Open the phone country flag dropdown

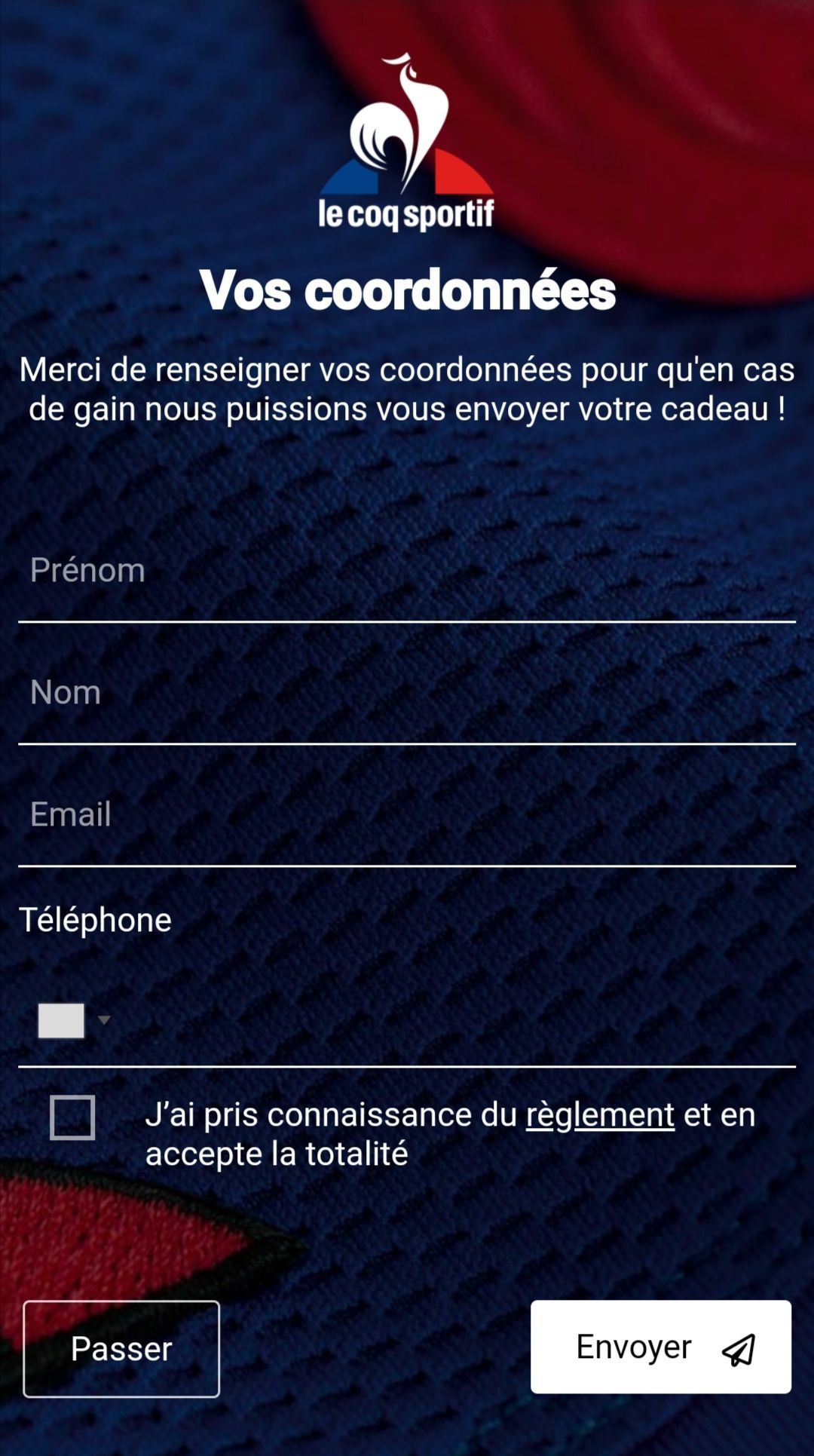point(74,1020)
